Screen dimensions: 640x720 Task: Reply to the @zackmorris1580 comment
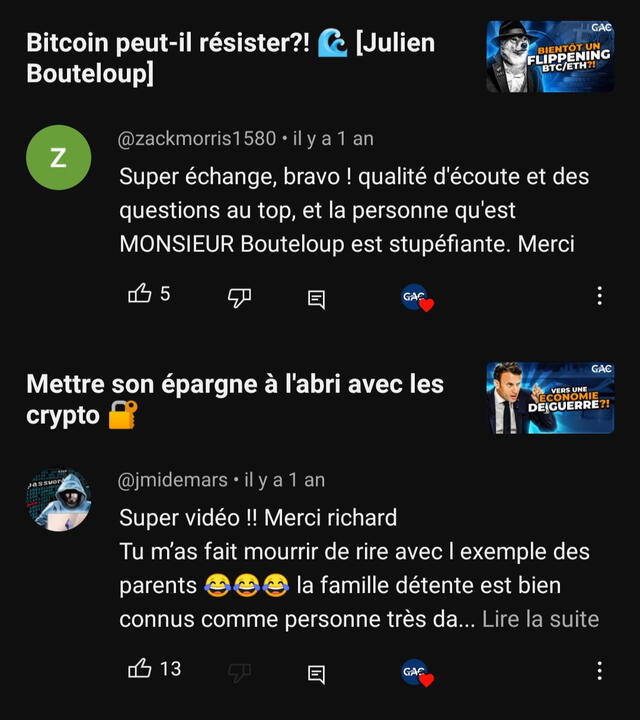[x=316, y=297]
